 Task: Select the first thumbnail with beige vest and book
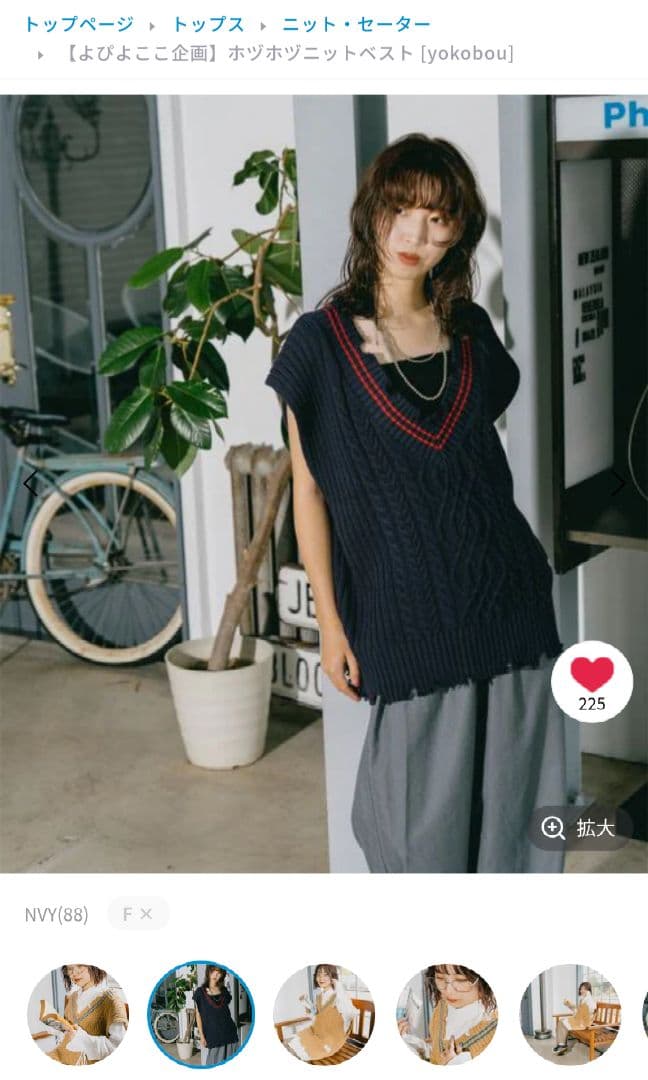[x=78, y=1014]
